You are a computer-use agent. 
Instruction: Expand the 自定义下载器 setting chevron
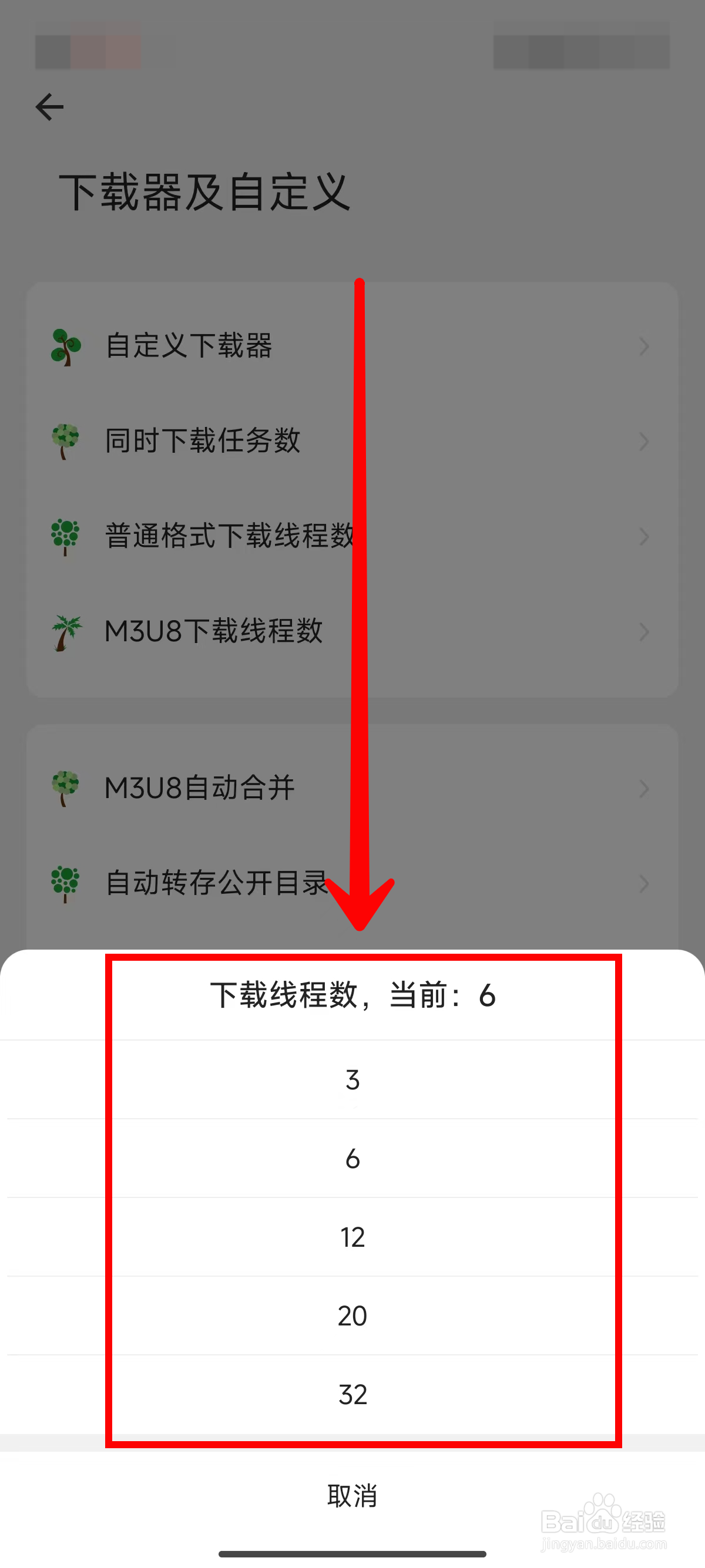click(x=643, y=347)
